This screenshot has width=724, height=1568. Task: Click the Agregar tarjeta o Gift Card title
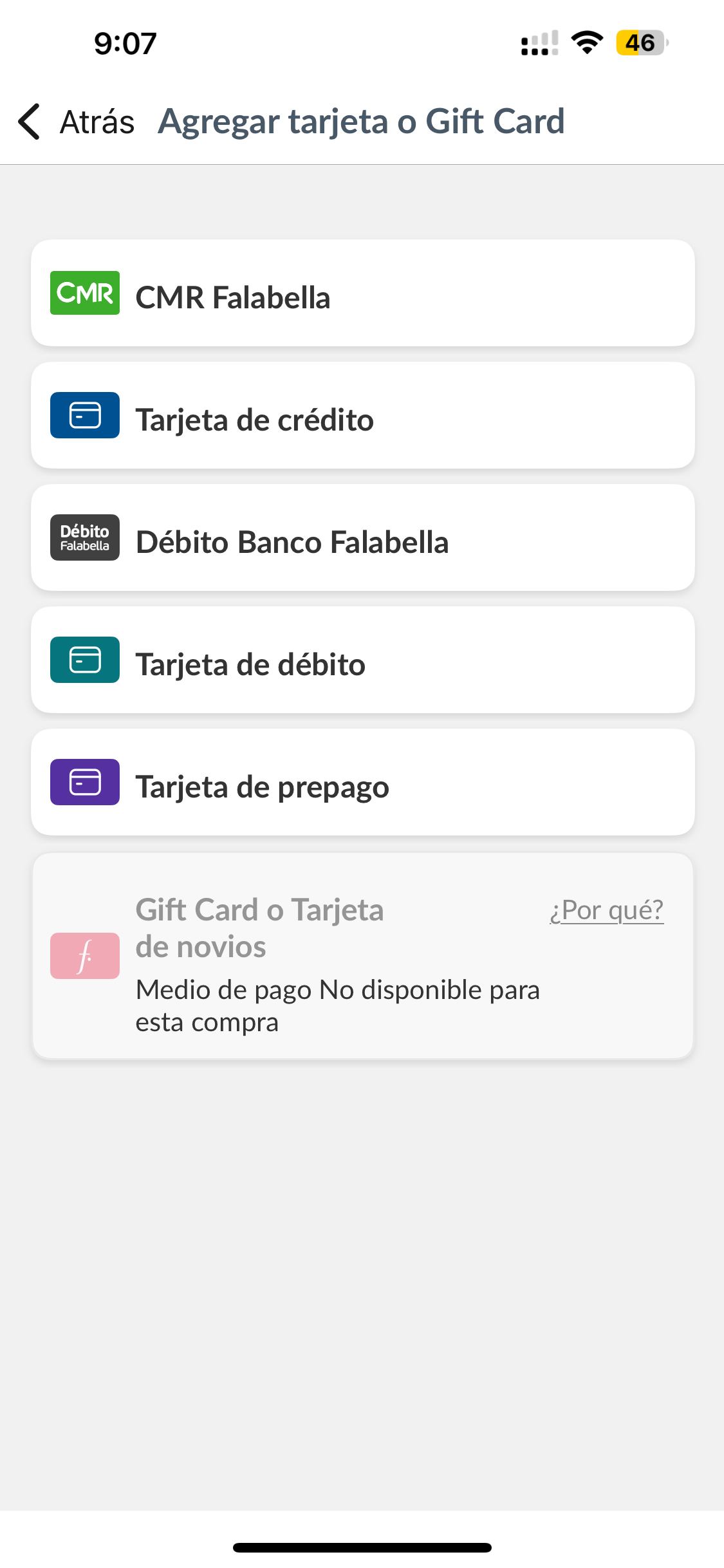point(362,121)
